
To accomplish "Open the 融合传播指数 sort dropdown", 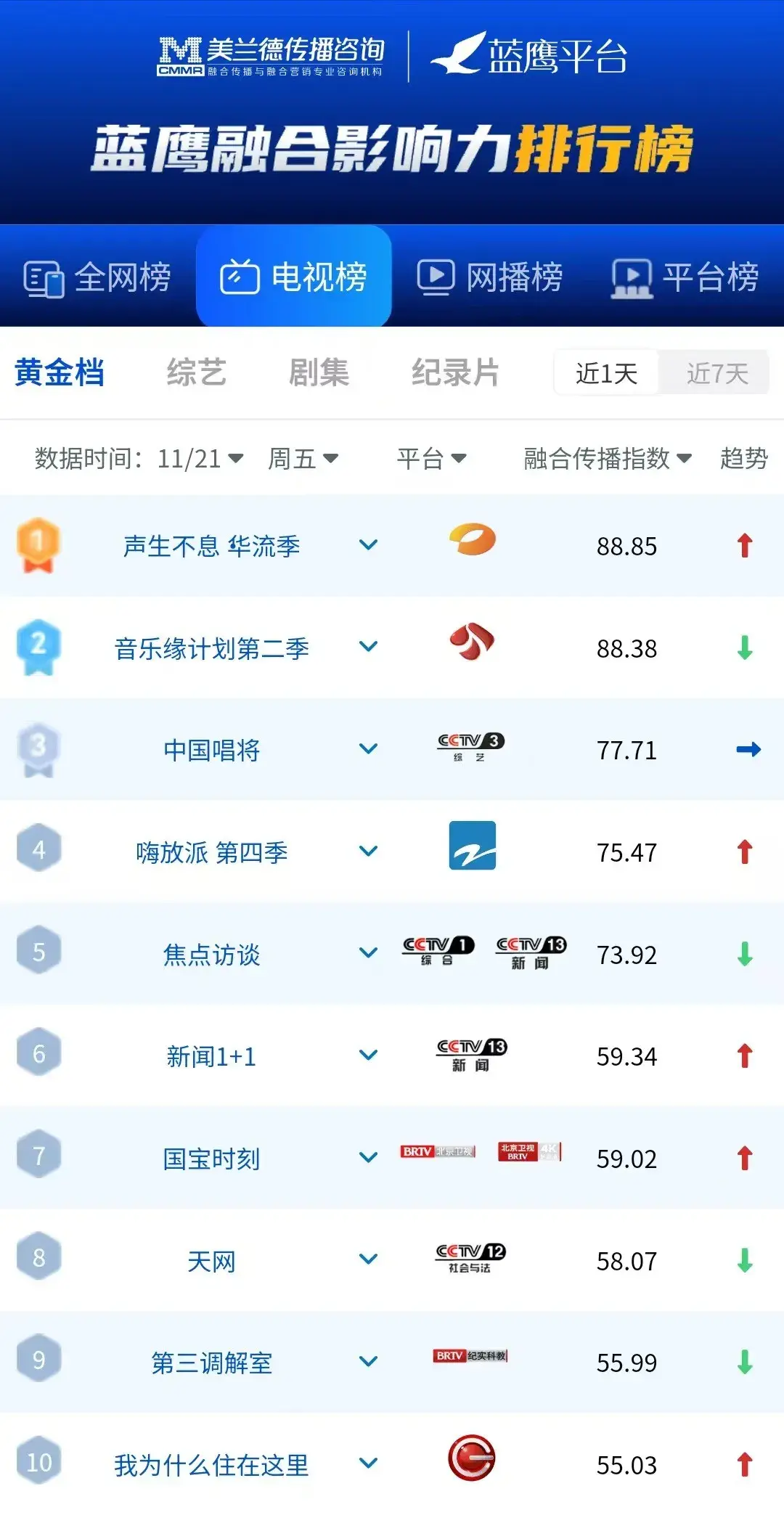I will (607, 459).
